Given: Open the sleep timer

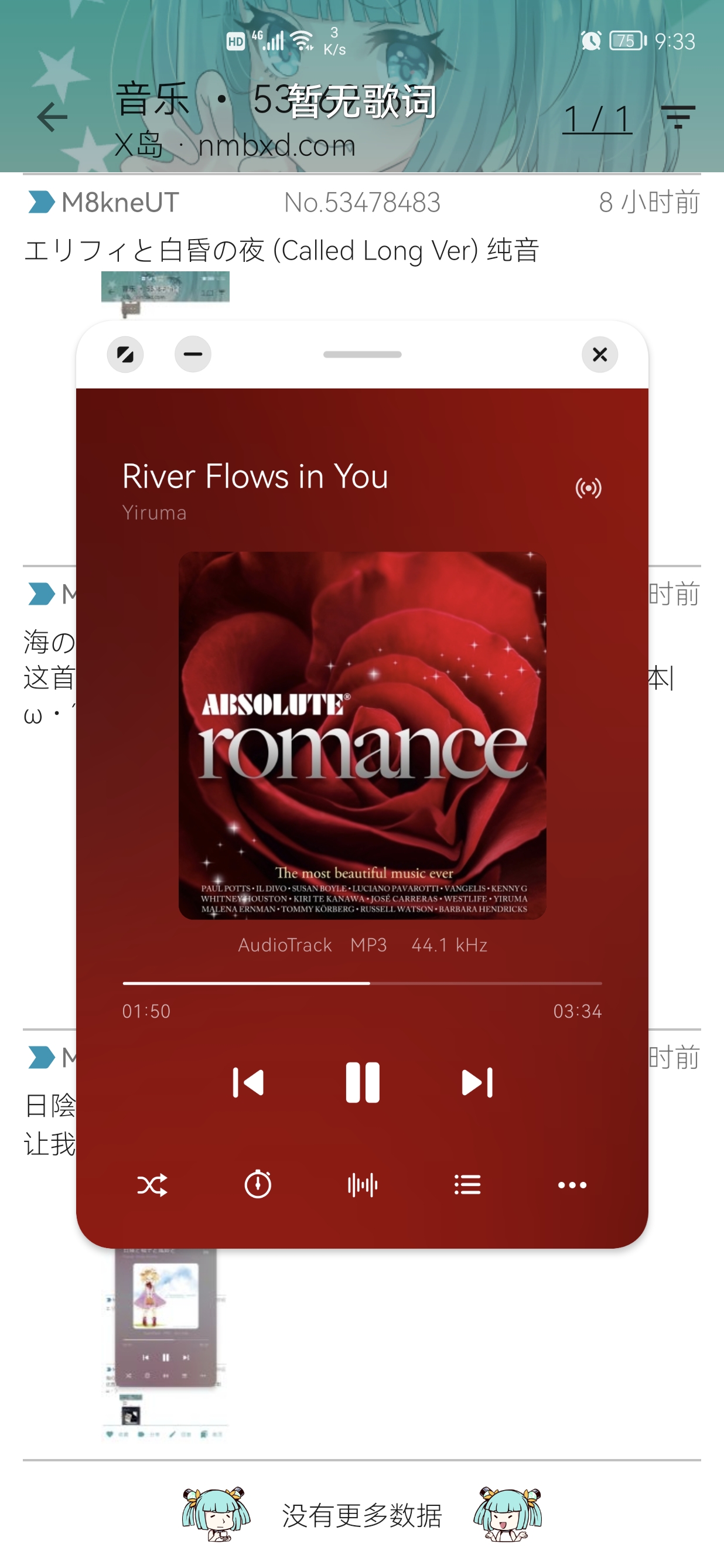Looking at the screenshot, I should (258, 1185).
